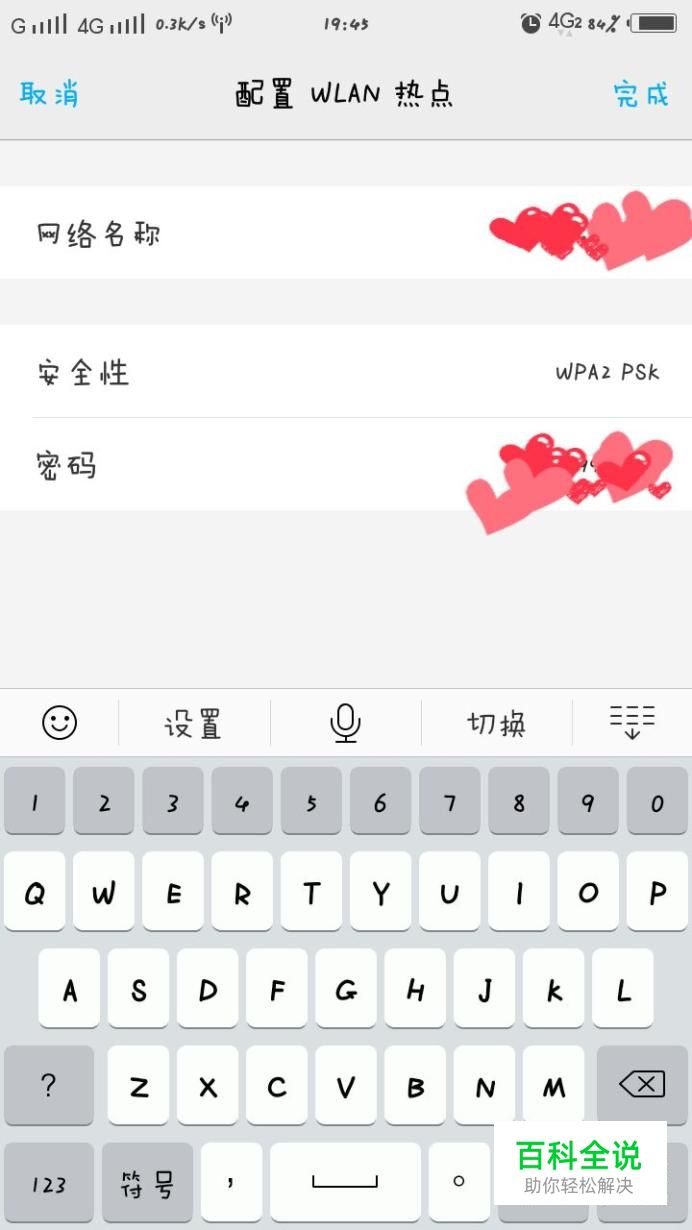The image size is (692, 1230).
Task: Tap the question mark key
Action: 48,1085
